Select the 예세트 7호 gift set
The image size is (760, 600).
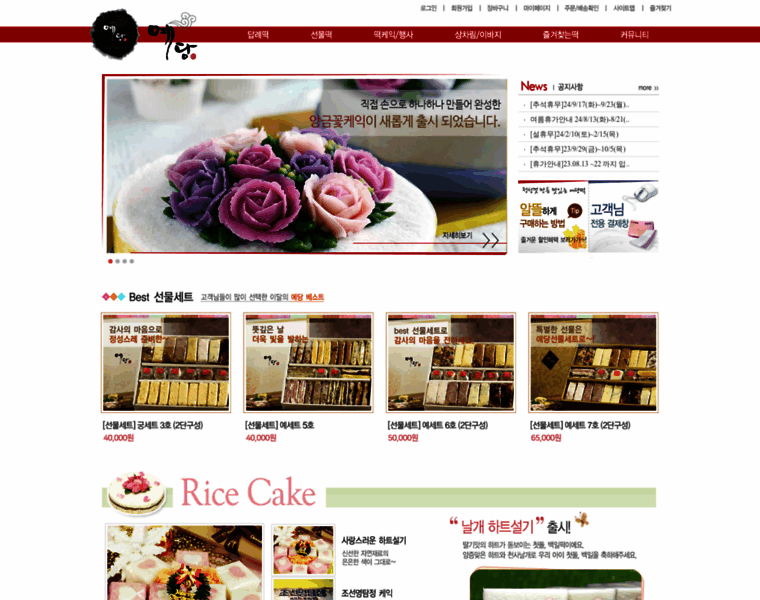(x=593, y=362)
